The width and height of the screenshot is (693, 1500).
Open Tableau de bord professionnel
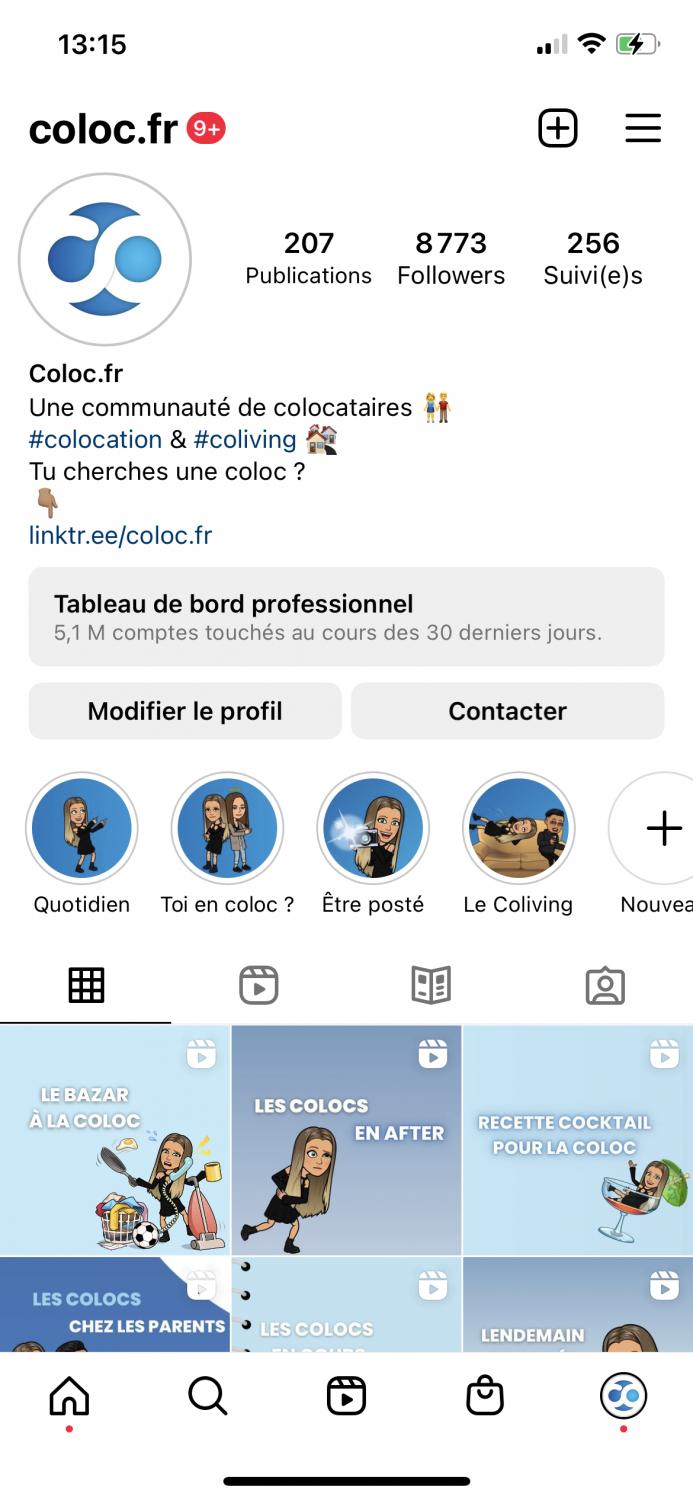point(346,617)
